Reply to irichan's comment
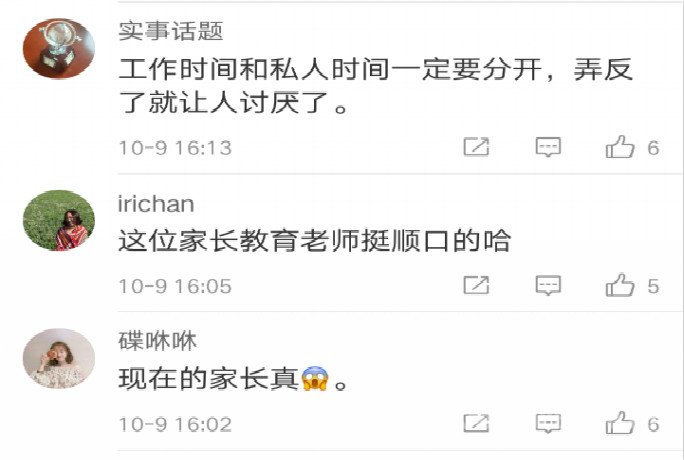The height and width of the screenshot is (460, 684). point(548,286)
